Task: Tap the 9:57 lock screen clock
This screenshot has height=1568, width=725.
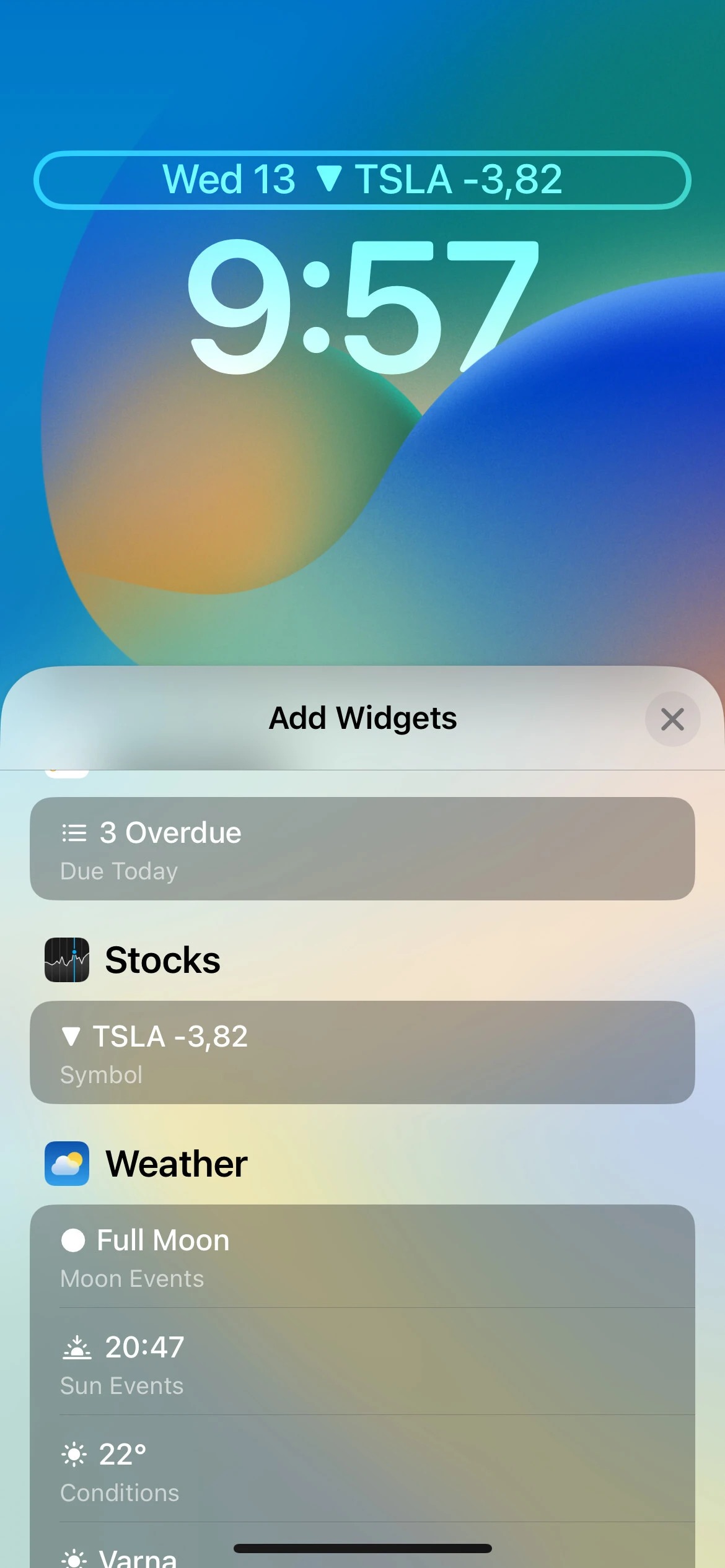Action: point(362,308)
